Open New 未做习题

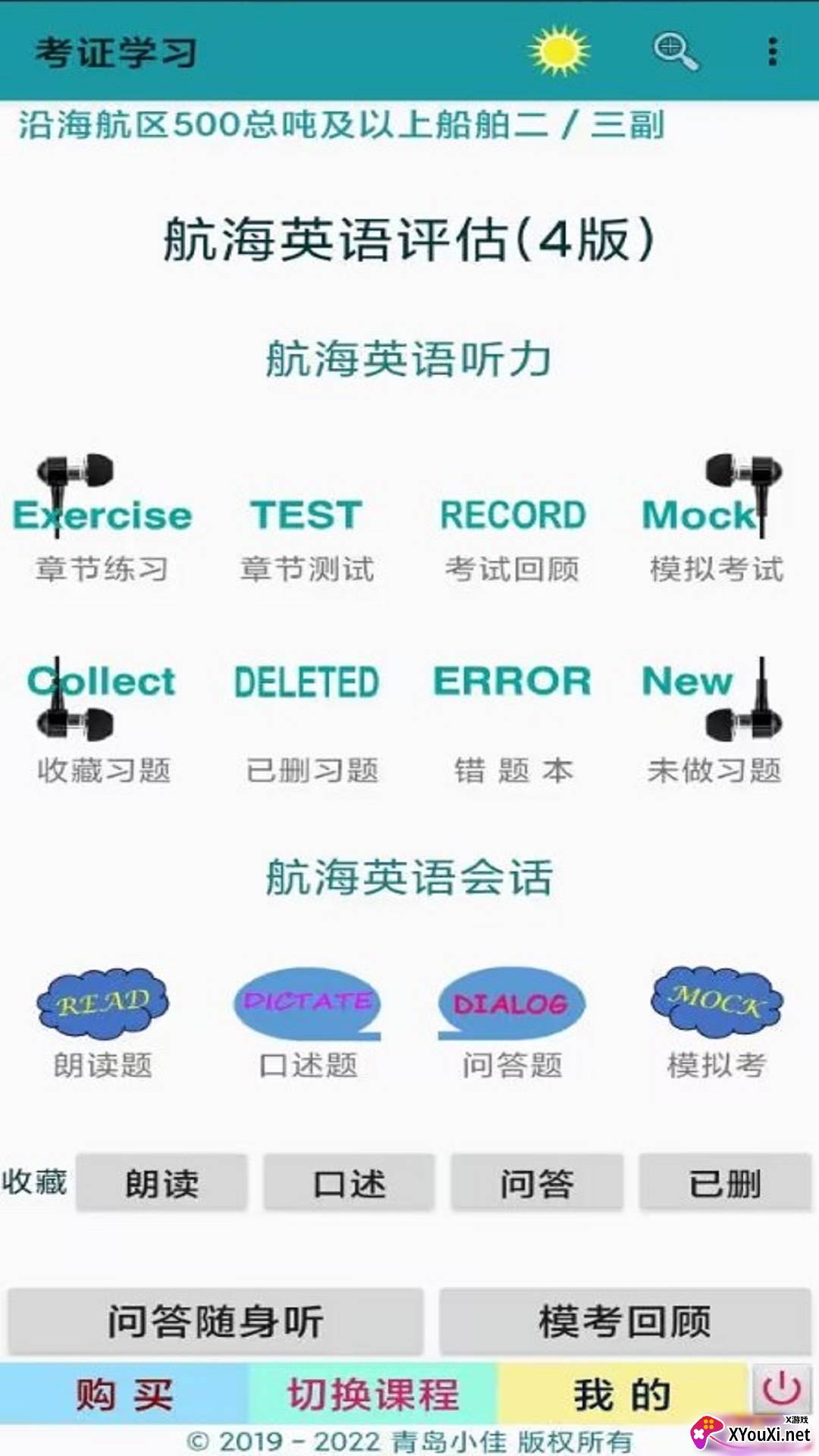pyautogui.click(x=714, y=720)
